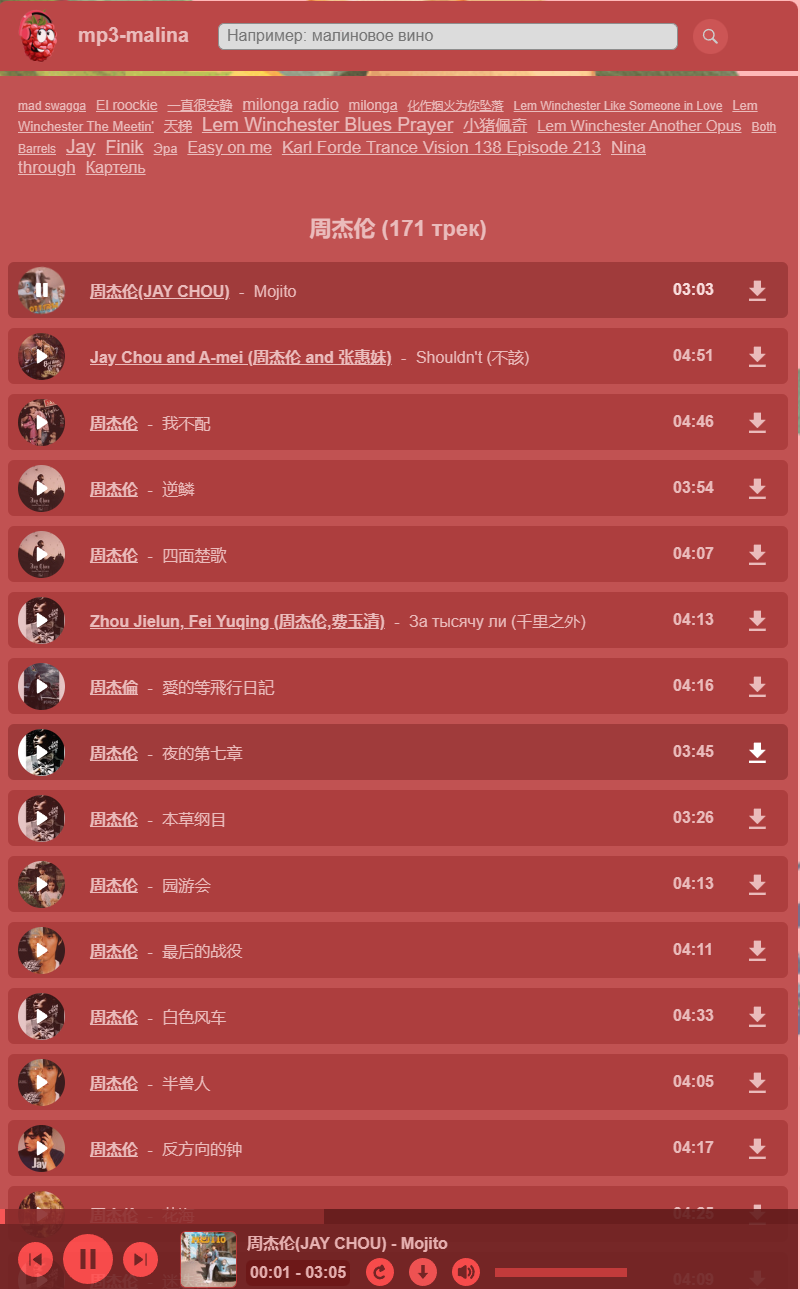Tap the magnifier search button
Image resolution: width=800 pixels, height=1289 pixels.
[710, 37]
